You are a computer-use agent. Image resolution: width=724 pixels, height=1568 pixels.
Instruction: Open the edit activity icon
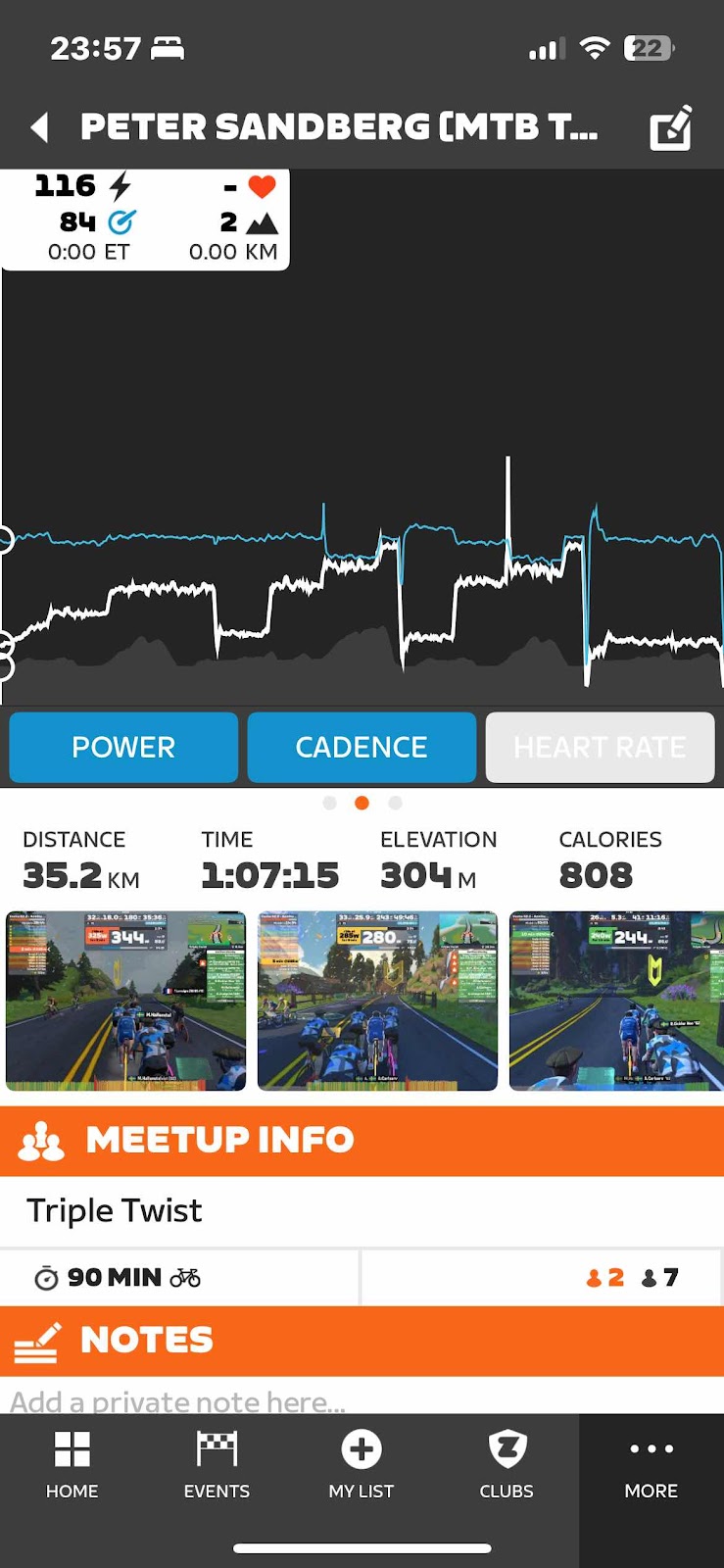coord(671,128)
